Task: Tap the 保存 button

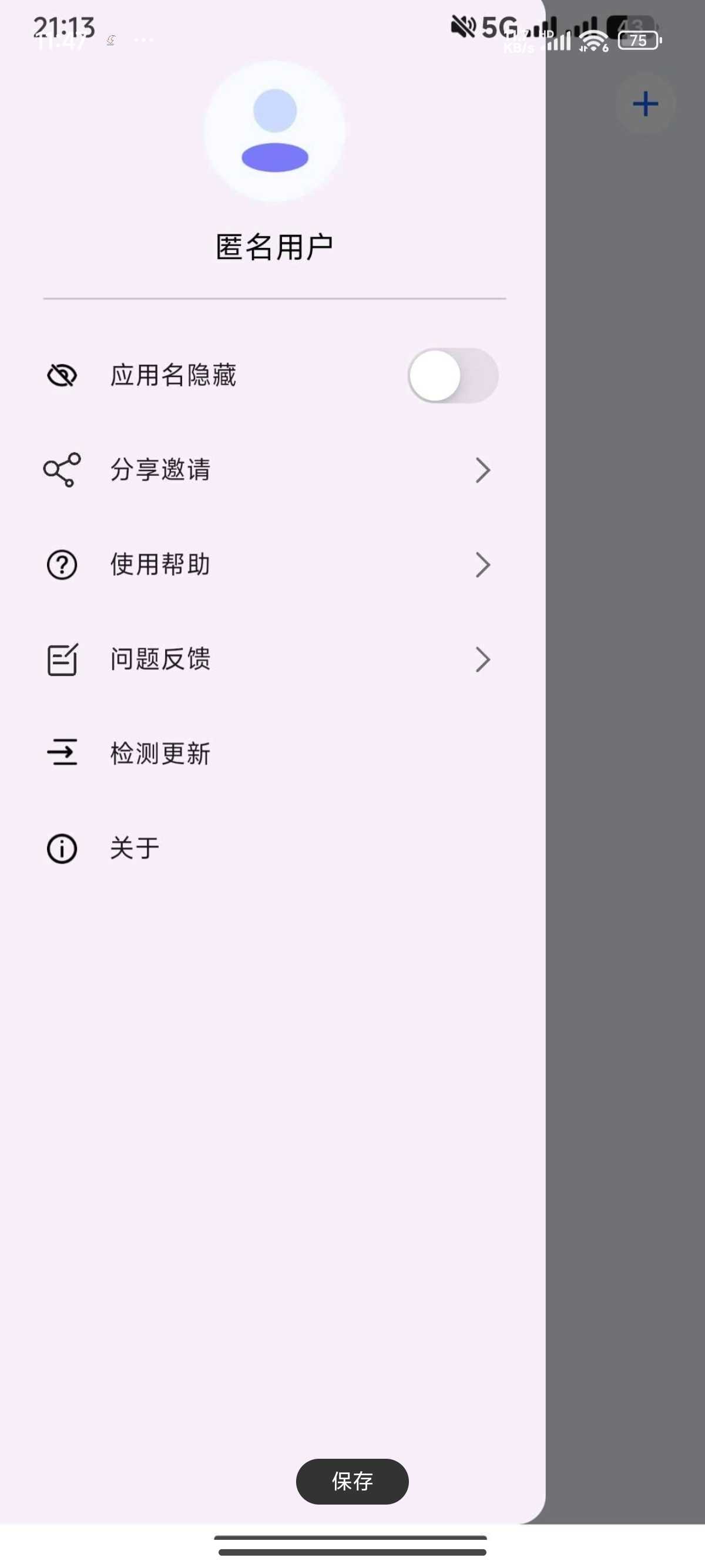Action: 352,1481
